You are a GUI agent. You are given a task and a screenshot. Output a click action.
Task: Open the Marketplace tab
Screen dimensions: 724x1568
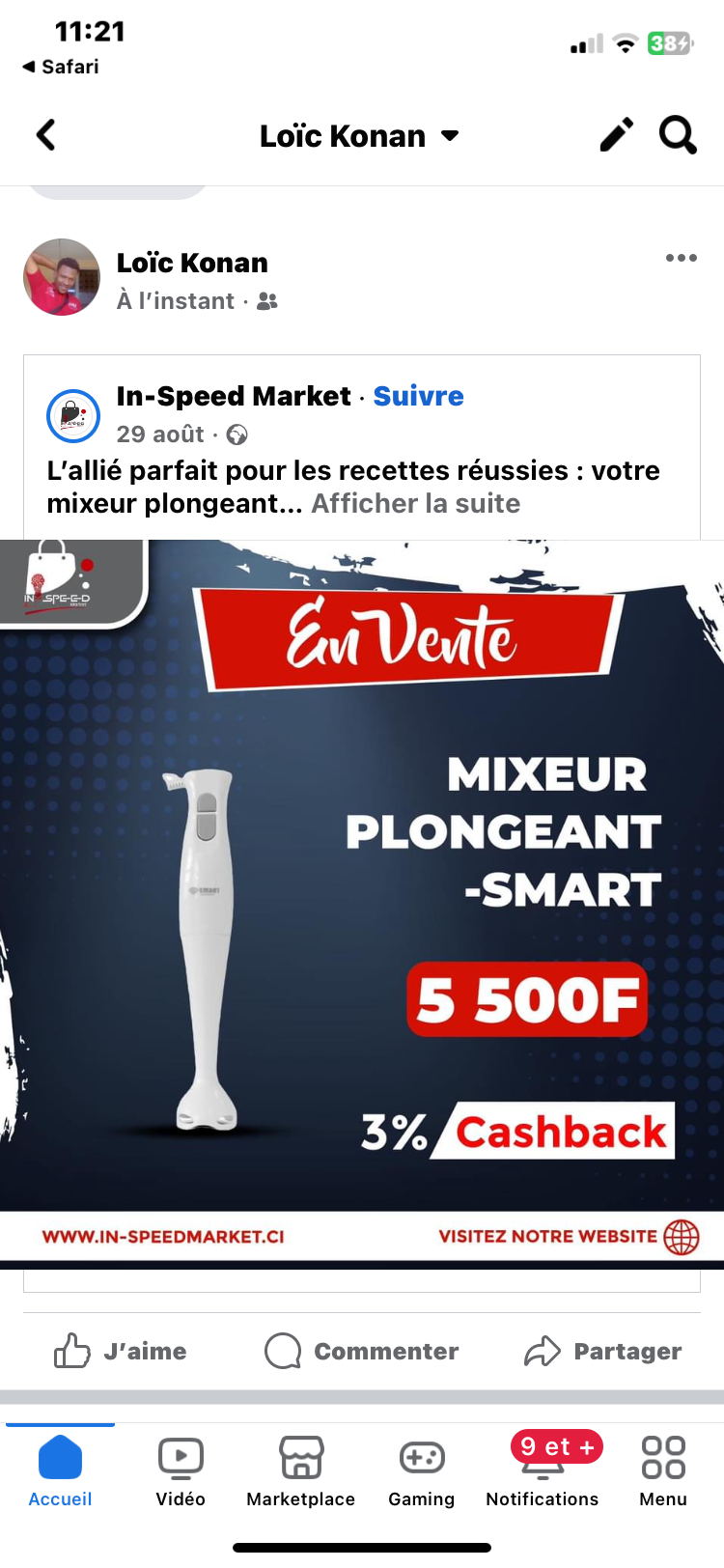301,1470
